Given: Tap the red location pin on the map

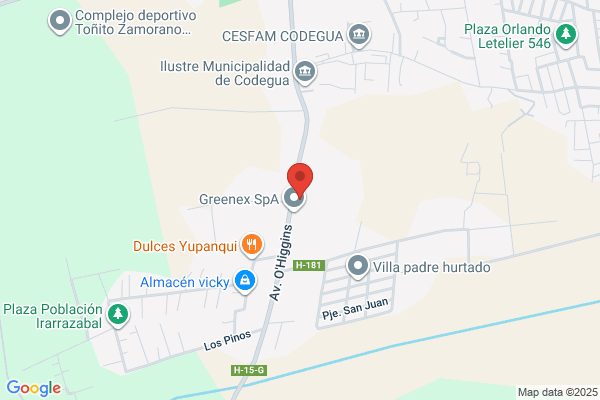Looking at the screenshot, I should [x=300, y=179].
